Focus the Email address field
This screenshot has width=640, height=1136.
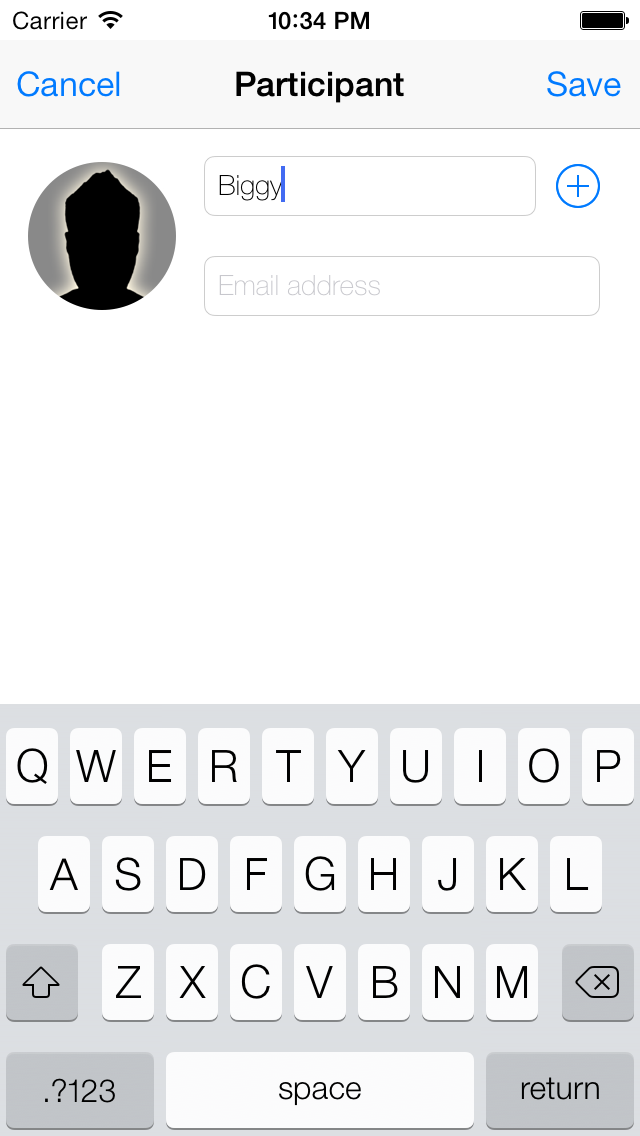pos(401,286)
